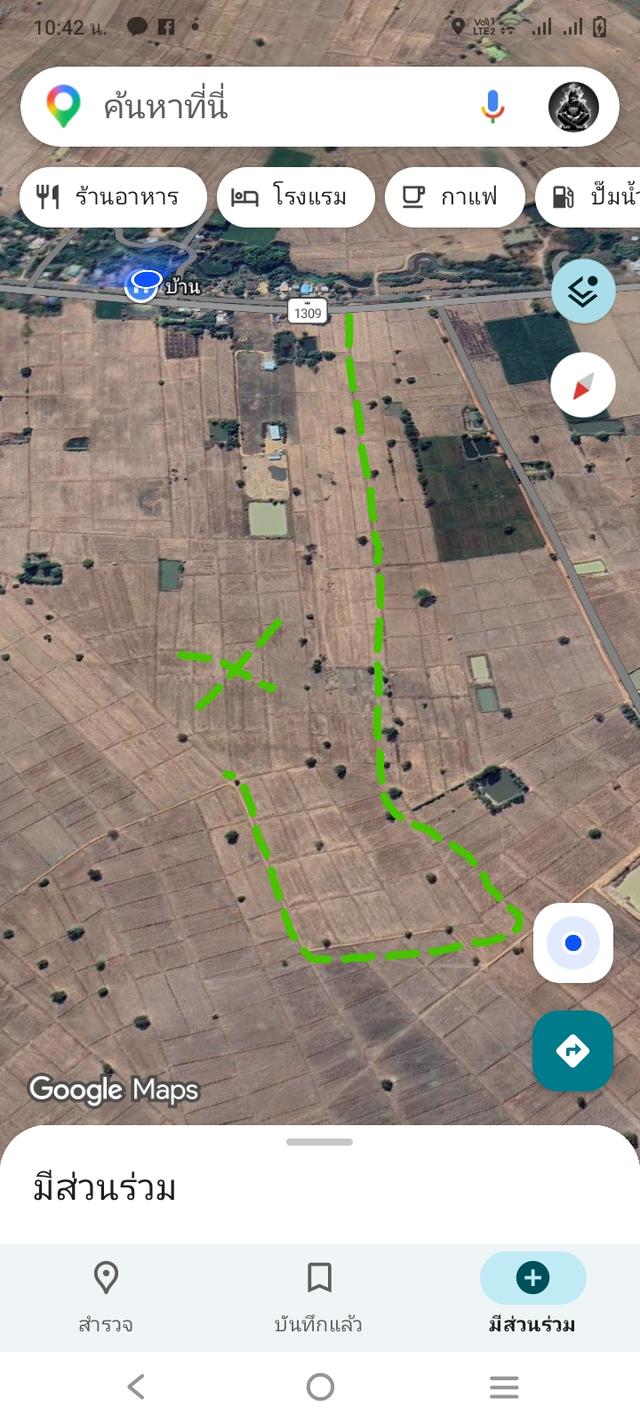Viewport: 640px width, 1422px height.
Task: Open the account profile picture
Action: pyautogui.click(x=573, y=106)
